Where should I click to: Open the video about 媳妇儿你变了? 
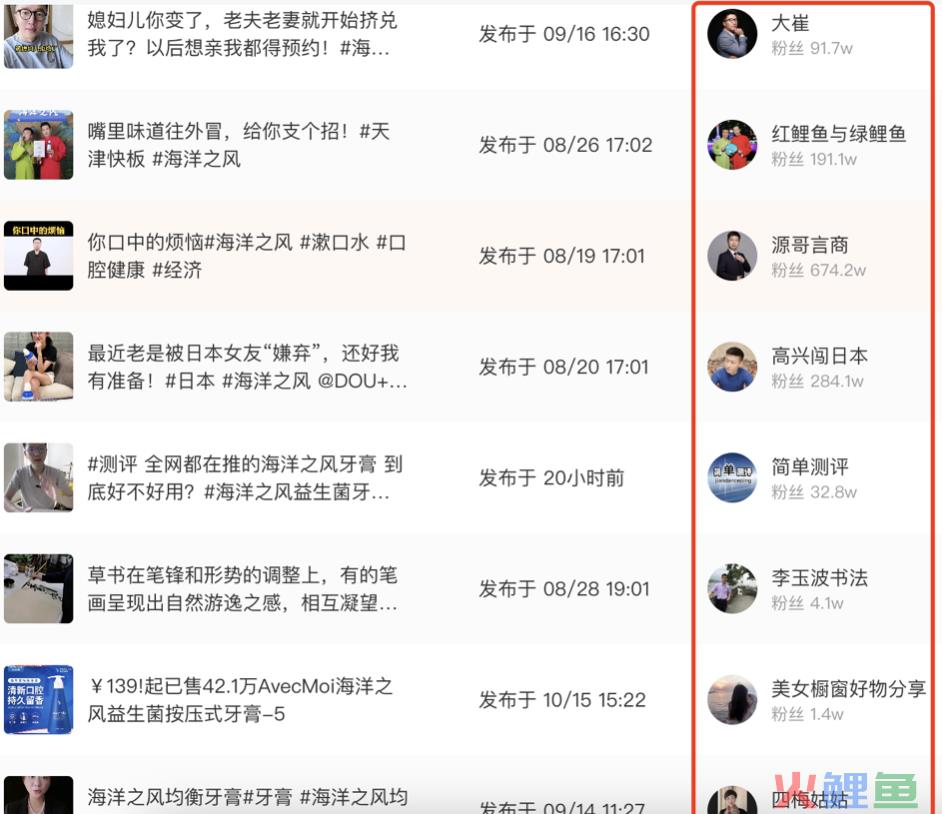(x=240, y=34)
